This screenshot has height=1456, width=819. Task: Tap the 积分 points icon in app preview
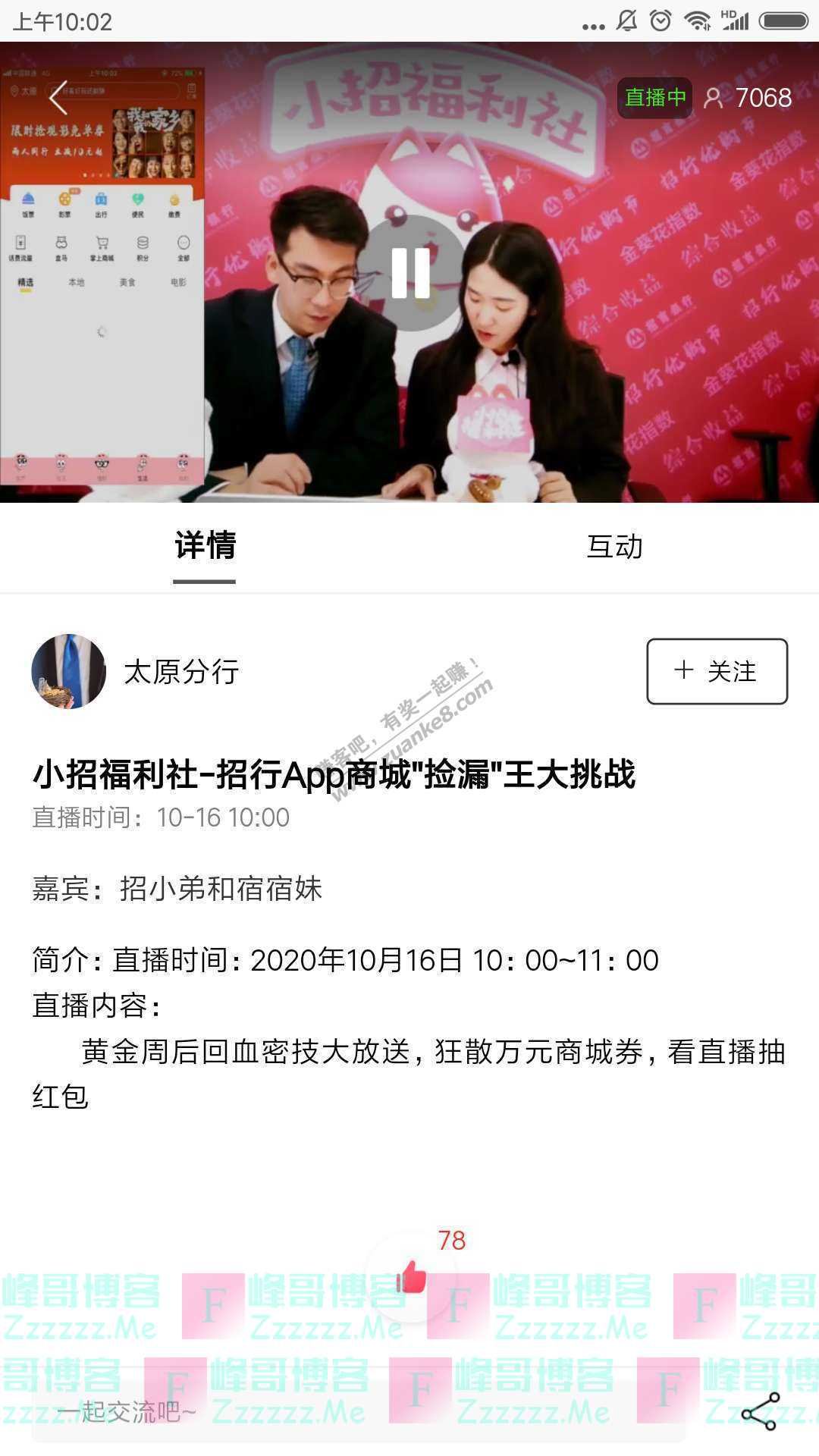143,243
